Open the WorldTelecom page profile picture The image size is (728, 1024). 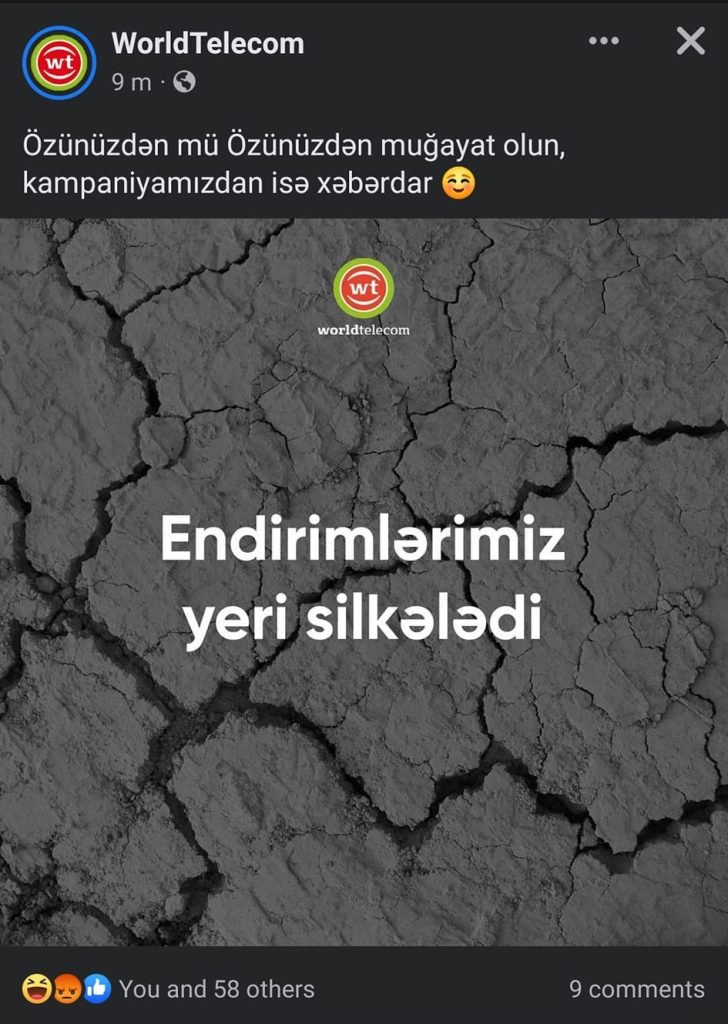click(59, 62)
